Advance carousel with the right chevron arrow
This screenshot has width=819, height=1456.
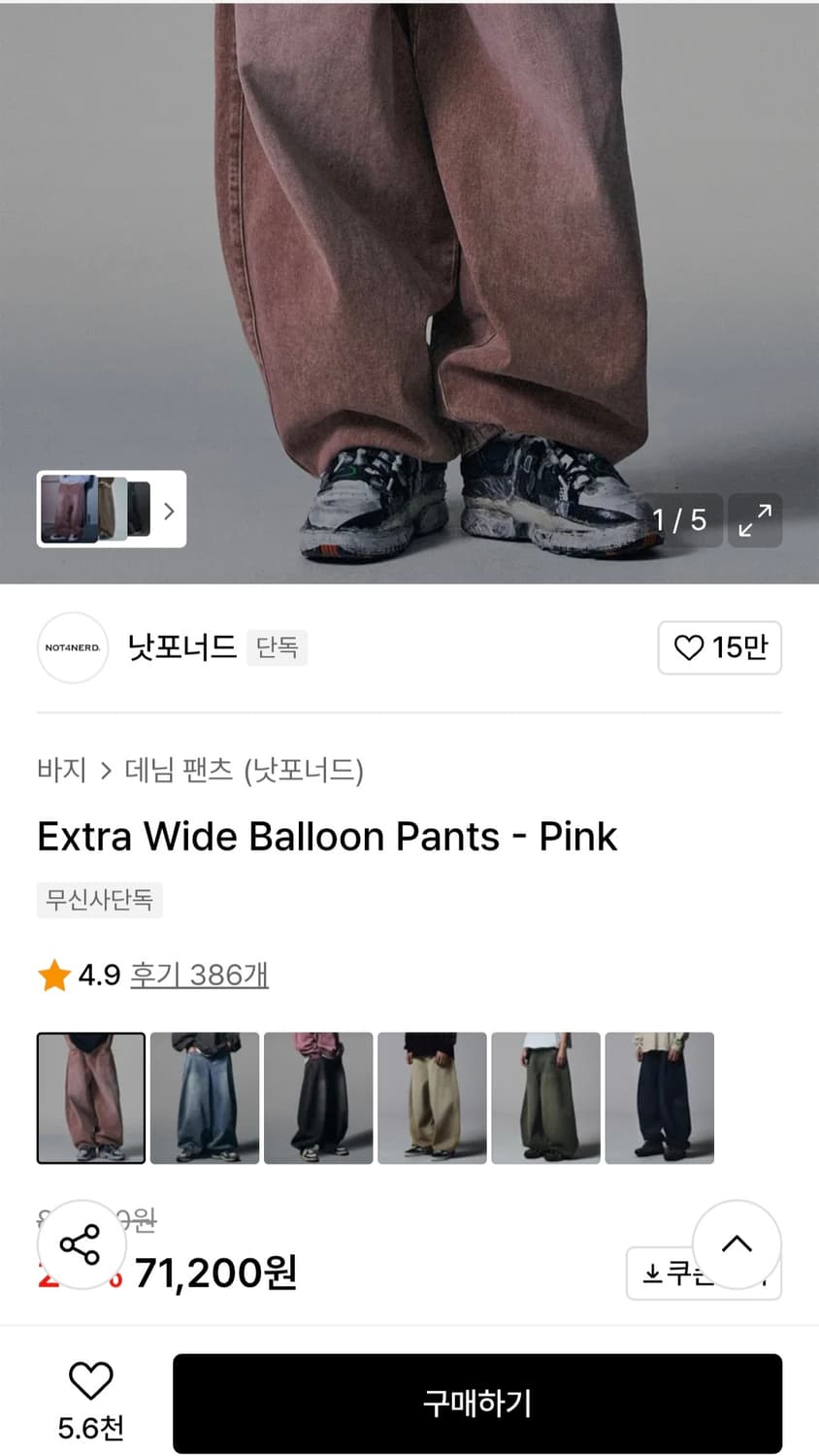tap(169, 511)
